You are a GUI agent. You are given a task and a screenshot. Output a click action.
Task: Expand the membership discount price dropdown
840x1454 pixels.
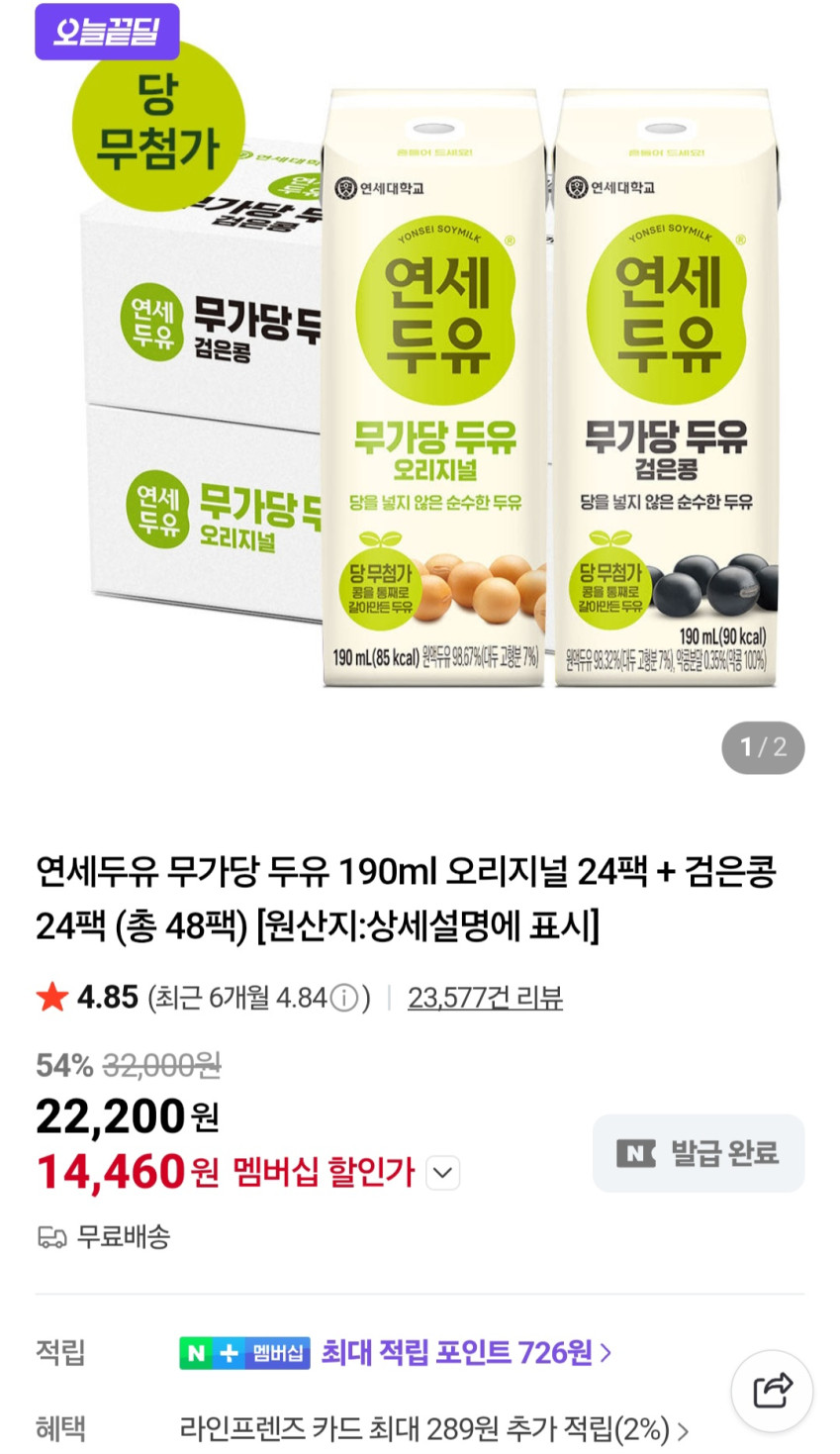pos(442,1174)
